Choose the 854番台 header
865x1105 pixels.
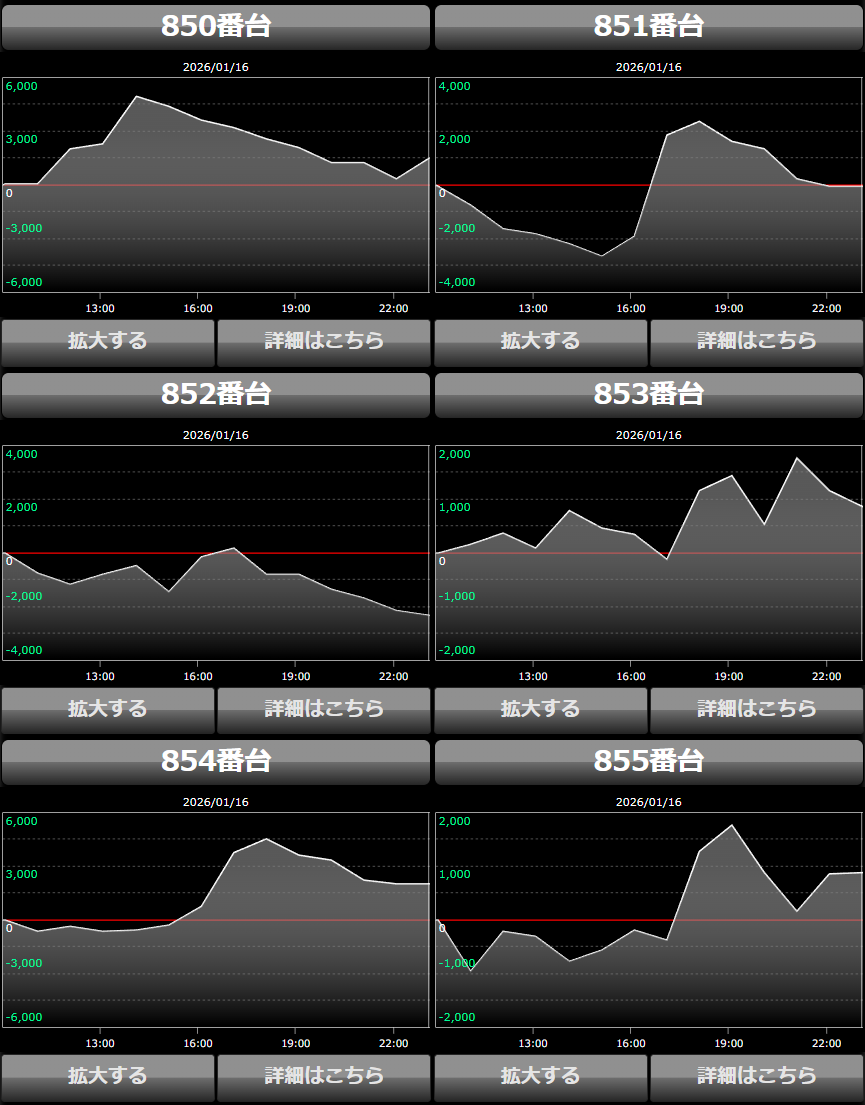point(216,762)
